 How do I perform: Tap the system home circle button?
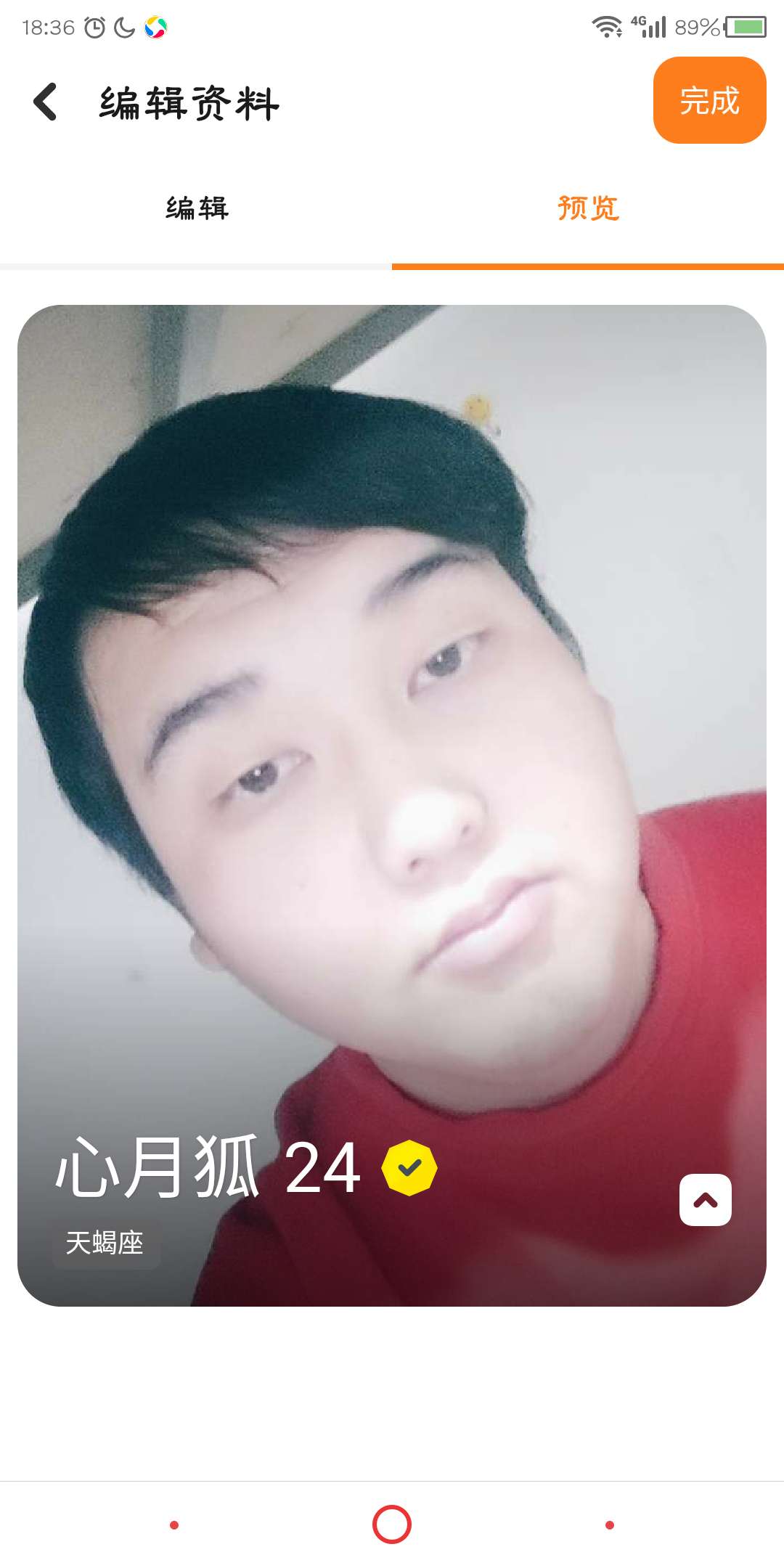pyautogui.click(x=392, y=1524)
